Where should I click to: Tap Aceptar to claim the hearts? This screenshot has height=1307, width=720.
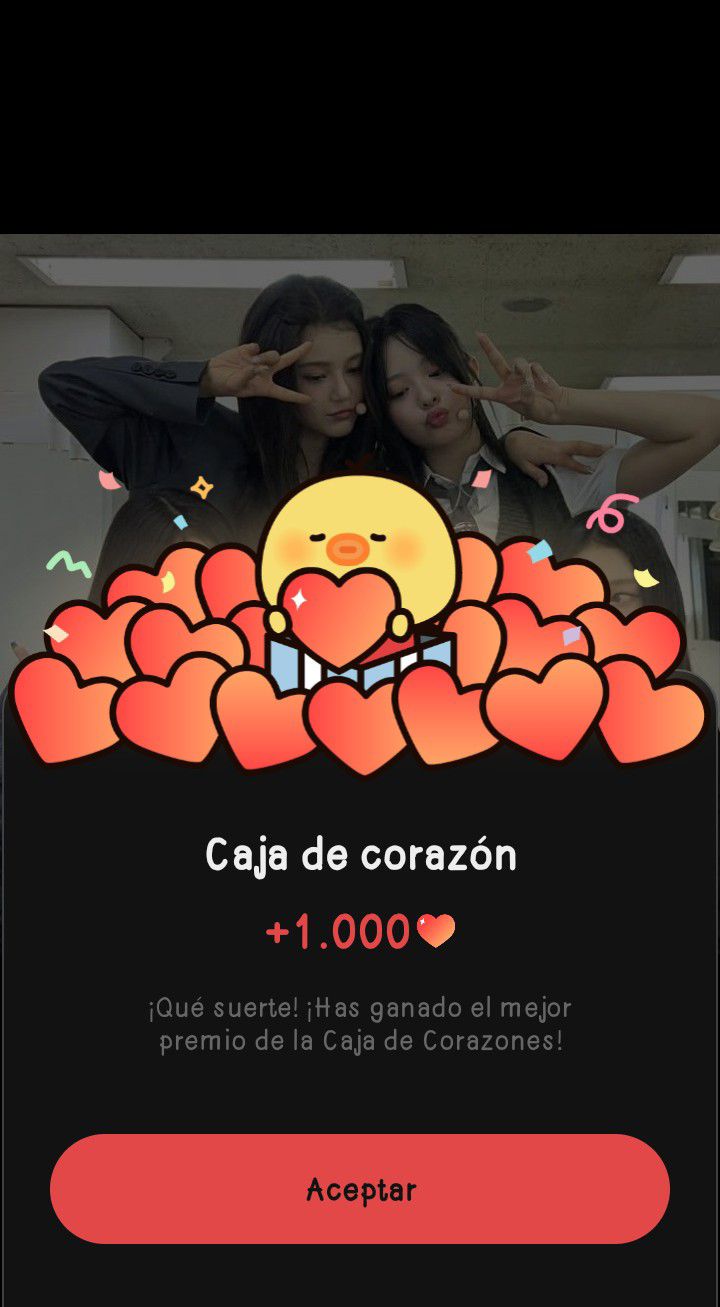(x=360, y=1189)
